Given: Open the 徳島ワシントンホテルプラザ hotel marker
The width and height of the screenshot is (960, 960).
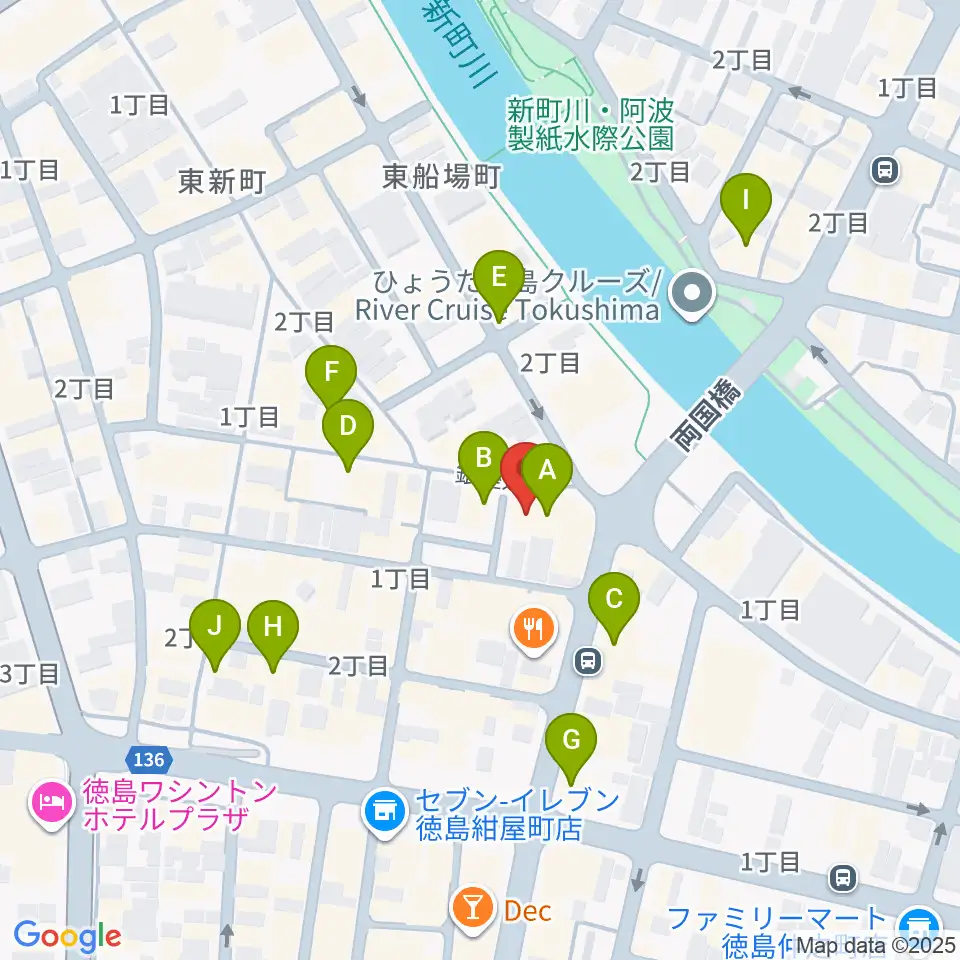Looking at the screenshot, I should tap(48, 800).
